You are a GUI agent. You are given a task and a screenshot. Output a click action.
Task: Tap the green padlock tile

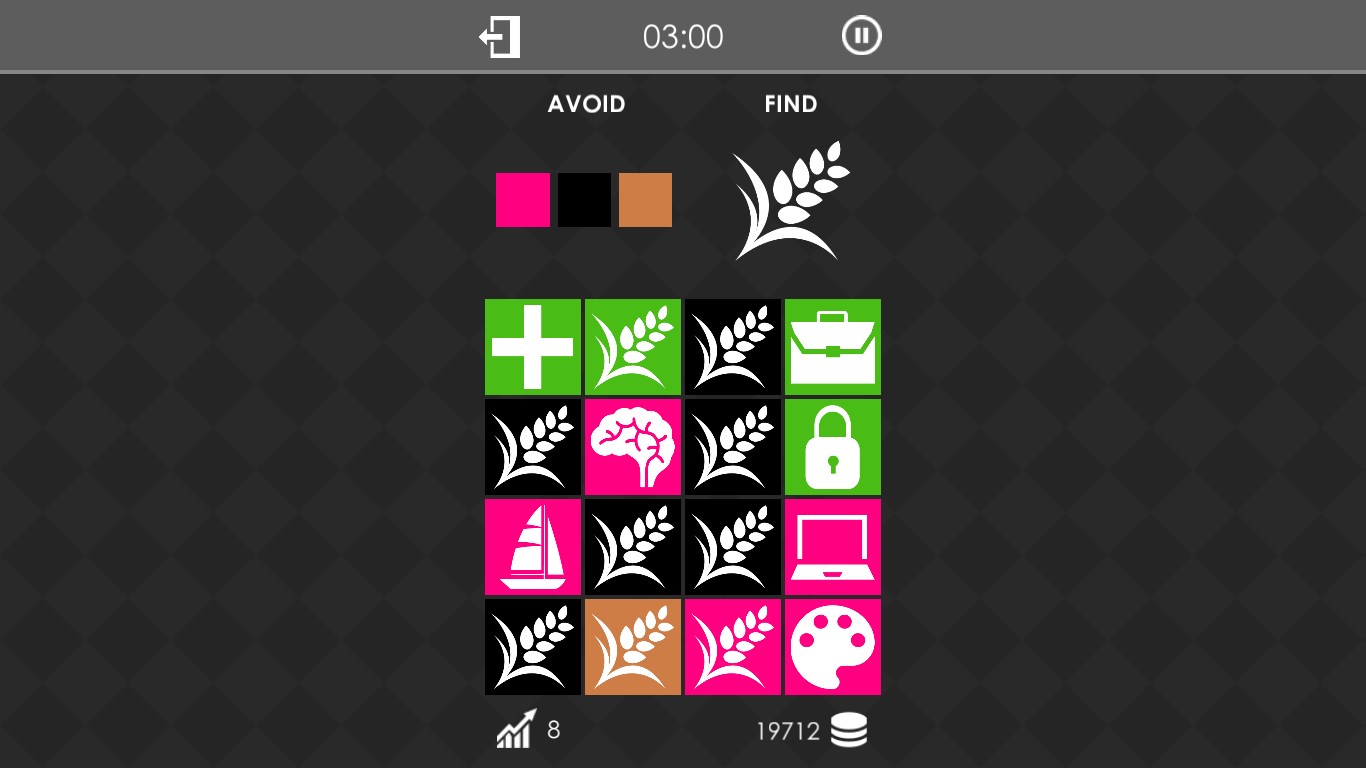tap(833, 447)
